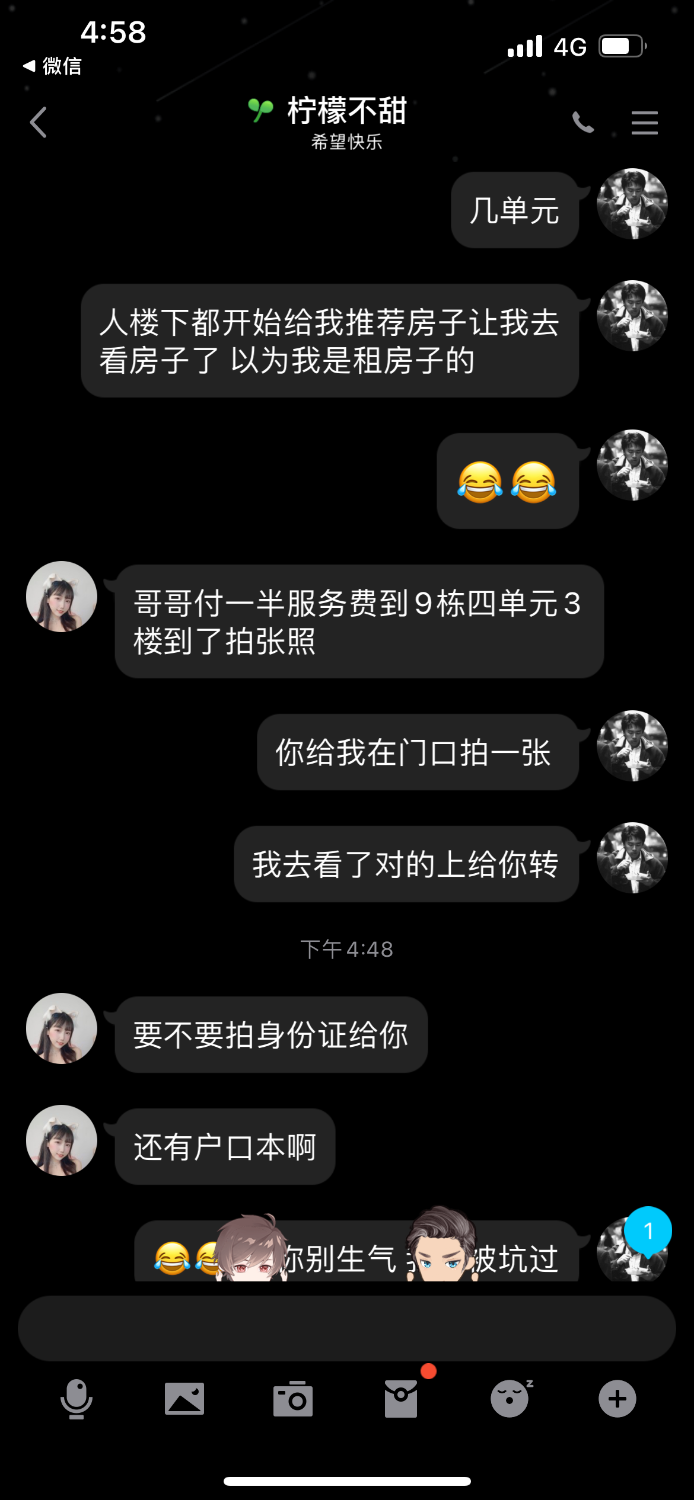This screenshot has width=694, height=1500.
Task: Open the contact's avatar beside 要不要拍身份证给你
Action: tap(61, 1028)
